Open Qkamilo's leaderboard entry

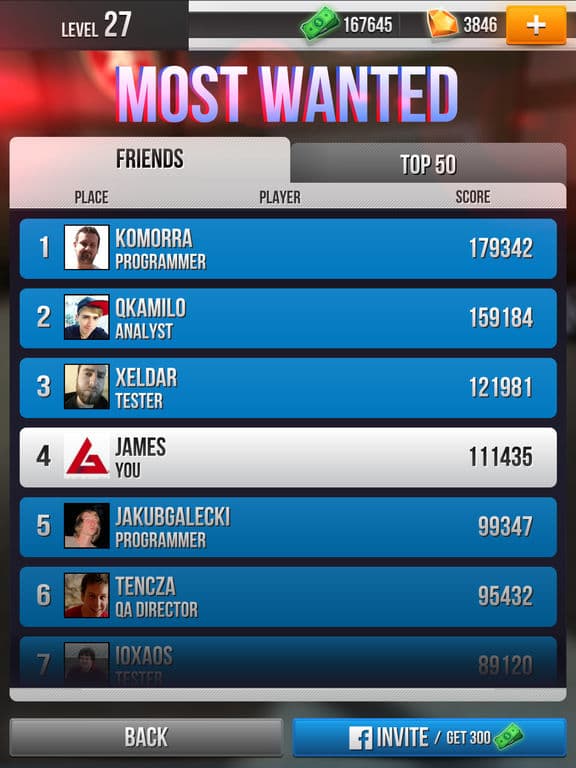[288, 318]
